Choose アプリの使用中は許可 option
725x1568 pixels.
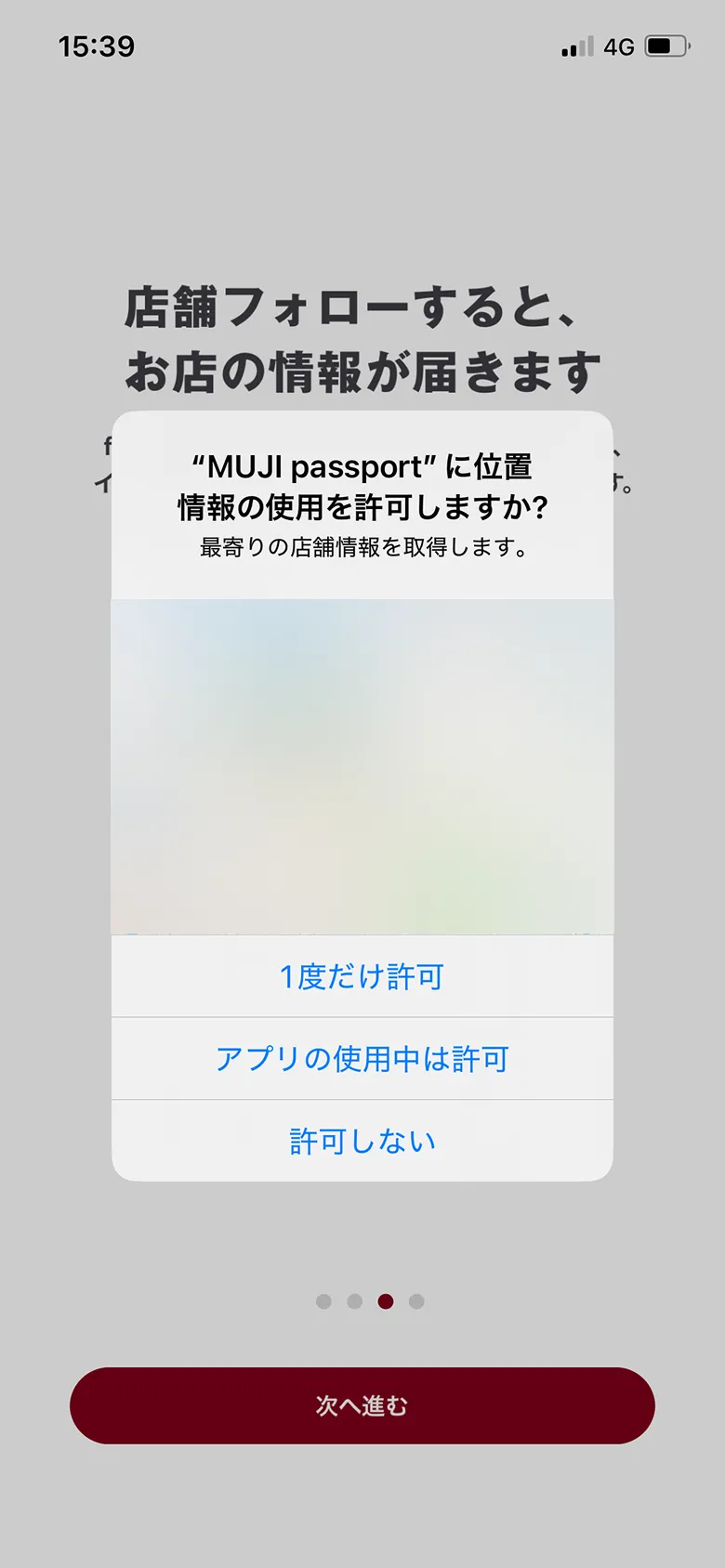click(362, 1059)
